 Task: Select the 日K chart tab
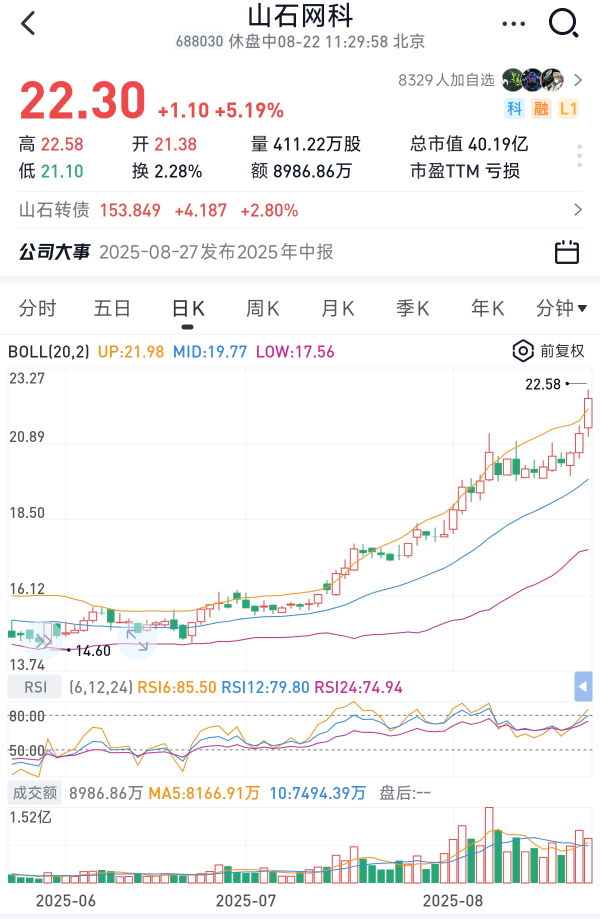pos(187,308)
